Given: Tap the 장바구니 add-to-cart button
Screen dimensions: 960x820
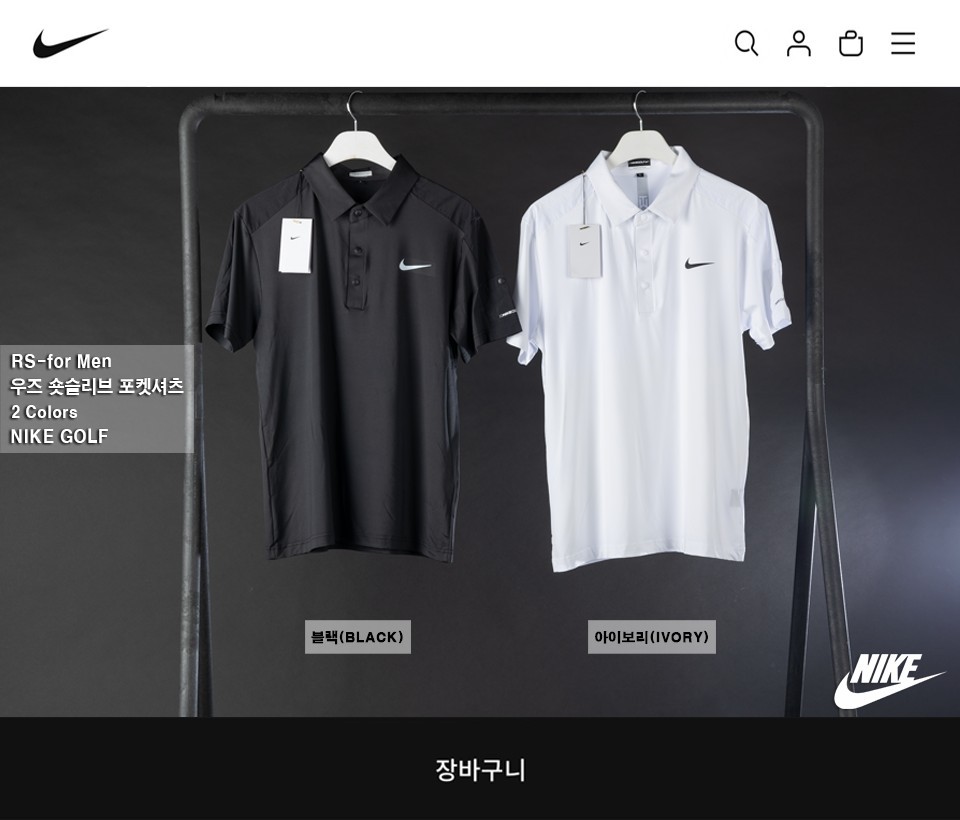Looking at the screenshot, I should coord(480,769).
